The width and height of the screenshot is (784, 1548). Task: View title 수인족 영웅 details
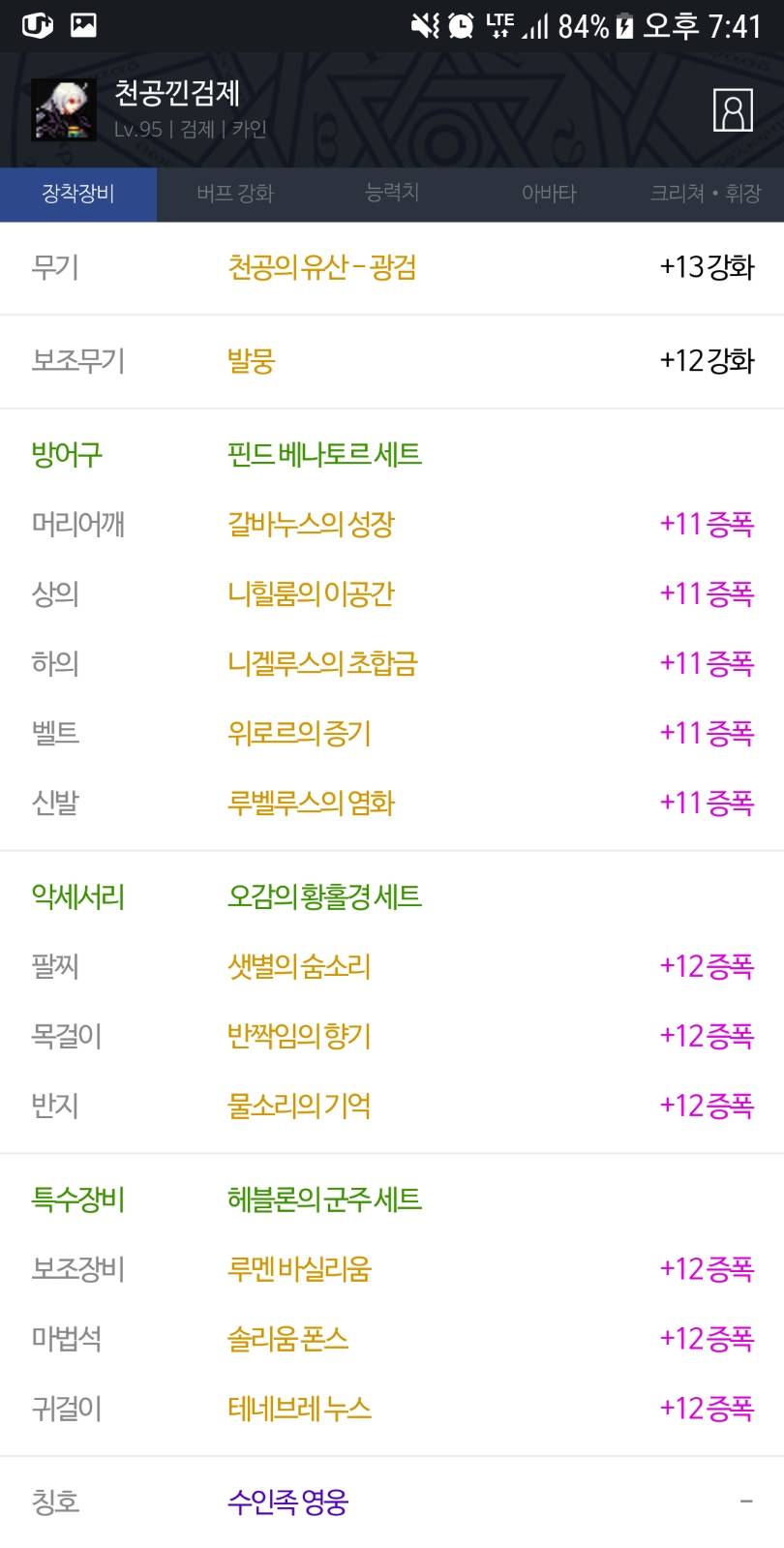(x=287, y=1502)
